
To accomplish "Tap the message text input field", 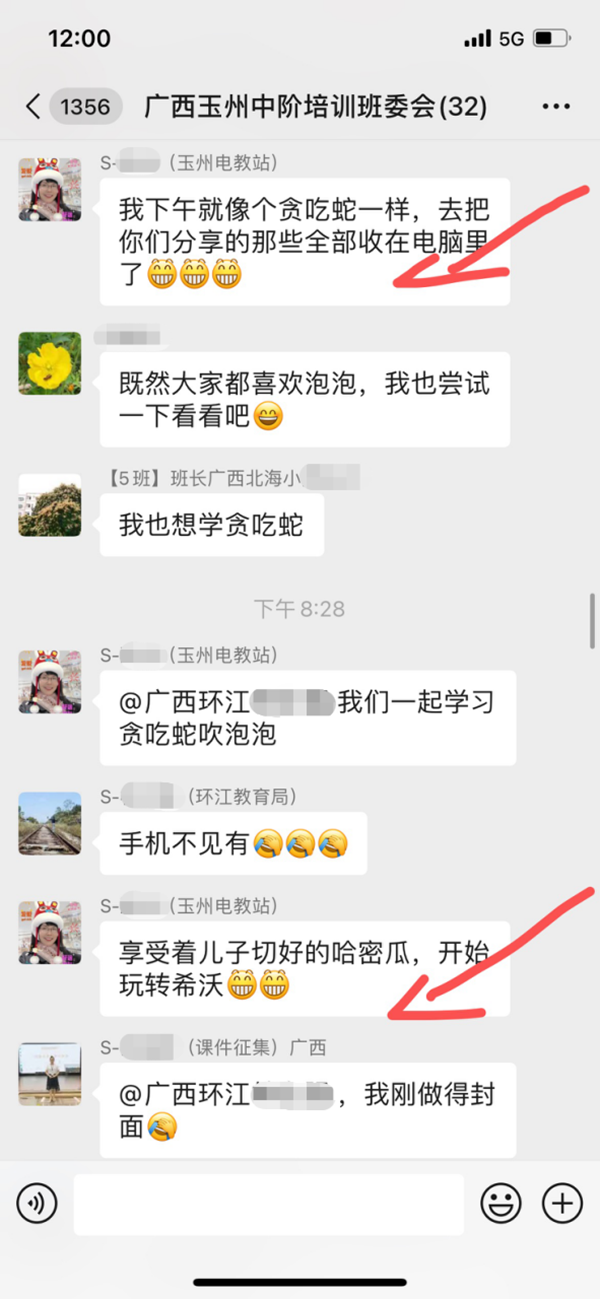I will pyautogui.click(x=268, y=1204).
